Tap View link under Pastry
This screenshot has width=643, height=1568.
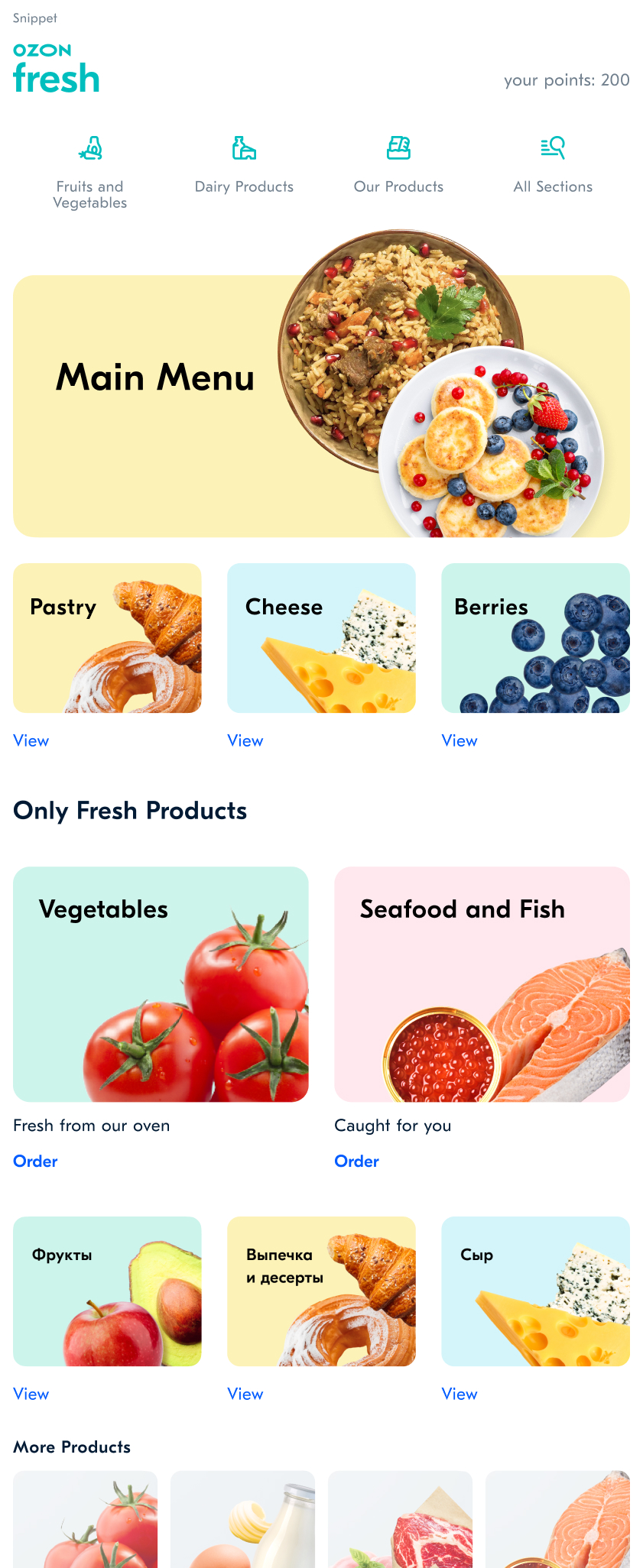(31, 740)
